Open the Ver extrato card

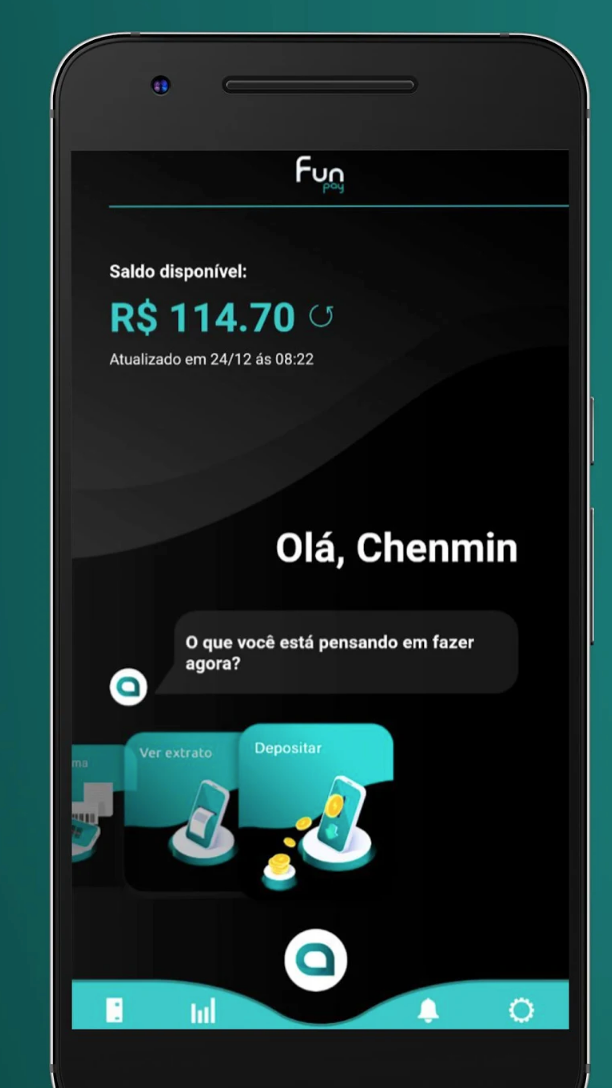180,810
